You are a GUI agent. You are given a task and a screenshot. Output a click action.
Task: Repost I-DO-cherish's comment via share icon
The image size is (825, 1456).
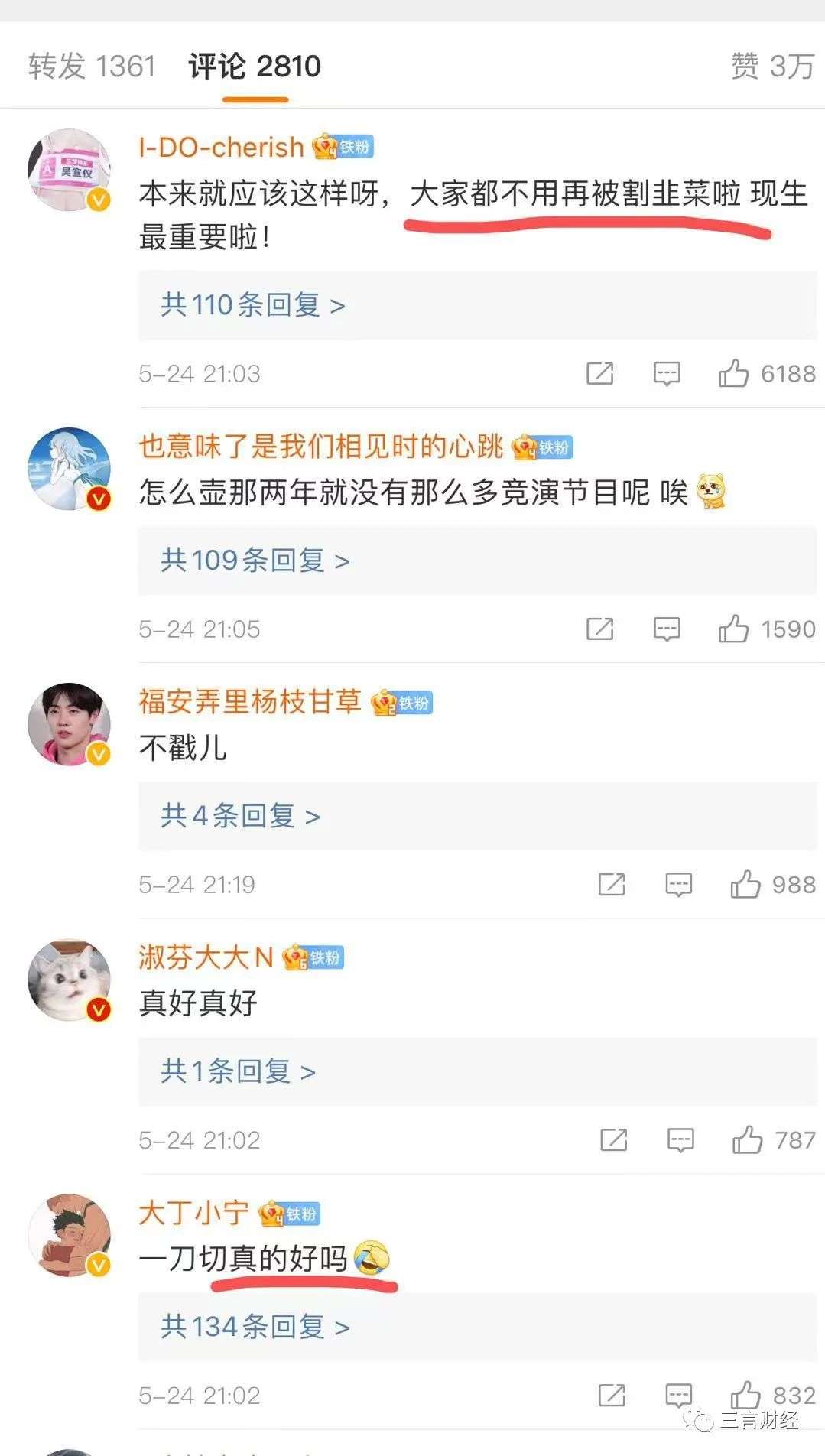(x=599, y=374)
